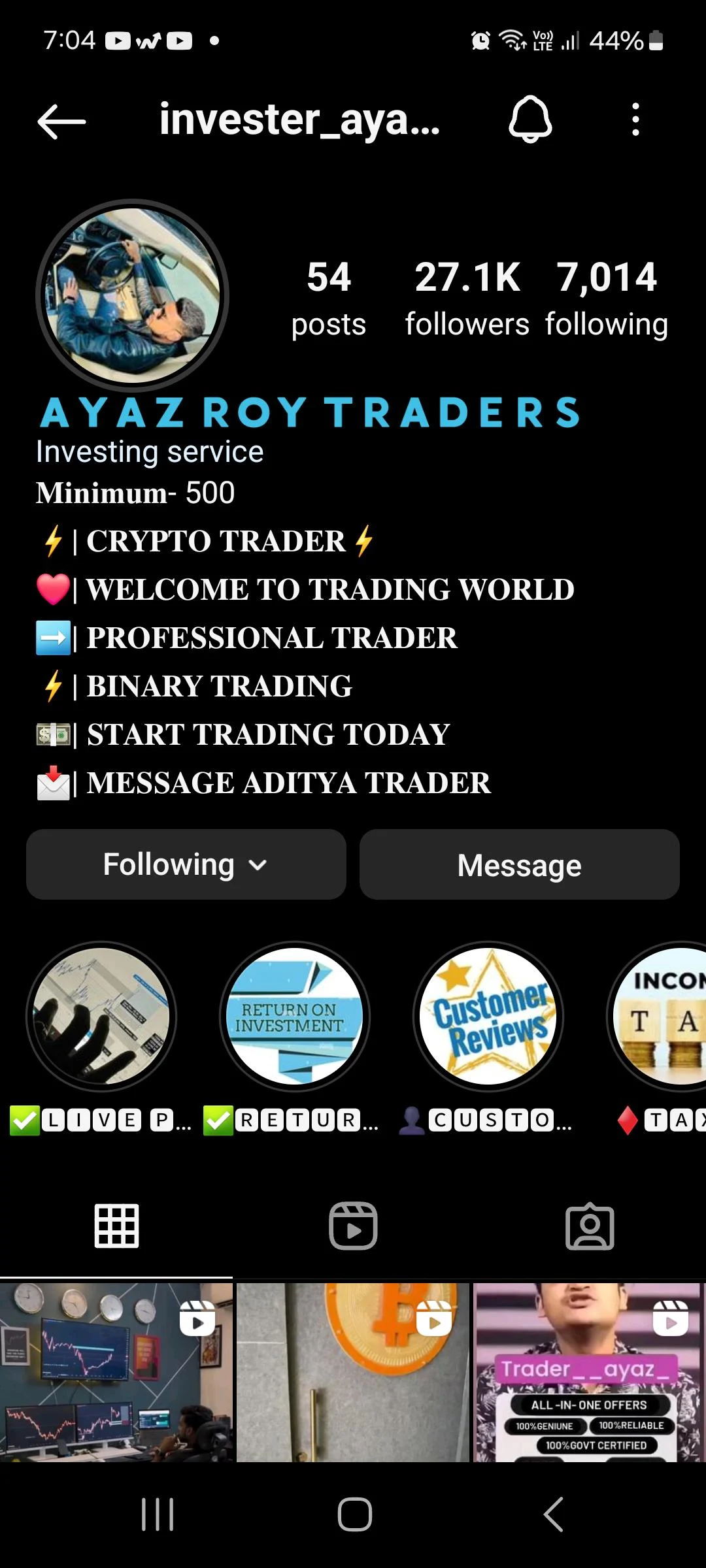Switch to the posts grid view icon
The width and height of the screenshot is (706, 1568).
pyautogui.click(x=117, y=1226)
